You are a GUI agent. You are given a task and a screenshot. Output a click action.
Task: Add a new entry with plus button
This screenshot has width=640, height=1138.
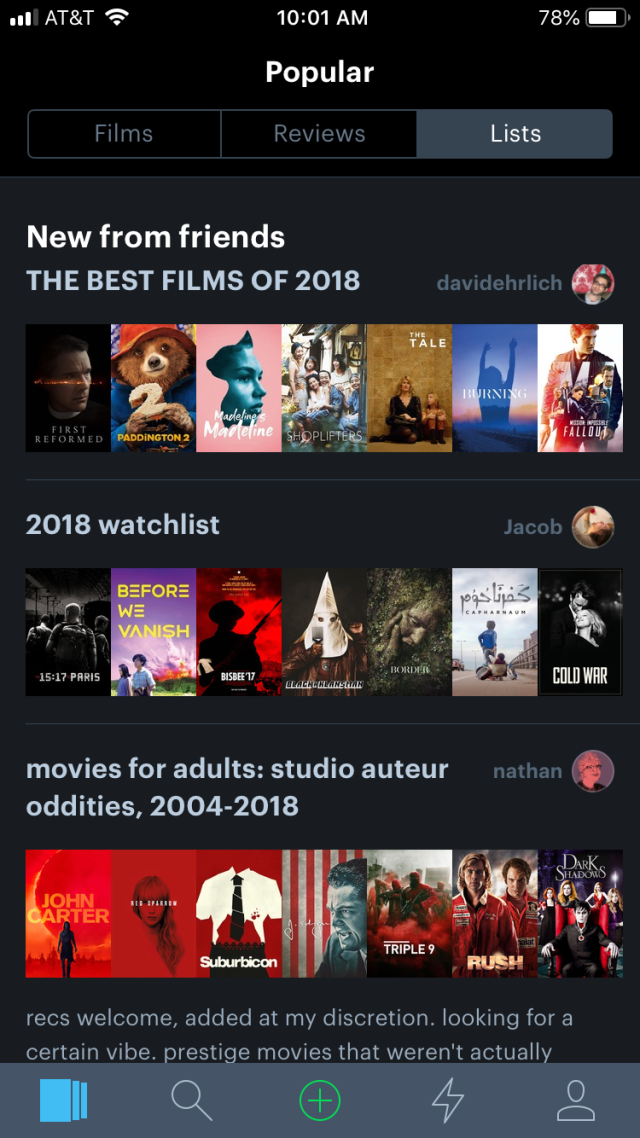(x=320, y=1100)
